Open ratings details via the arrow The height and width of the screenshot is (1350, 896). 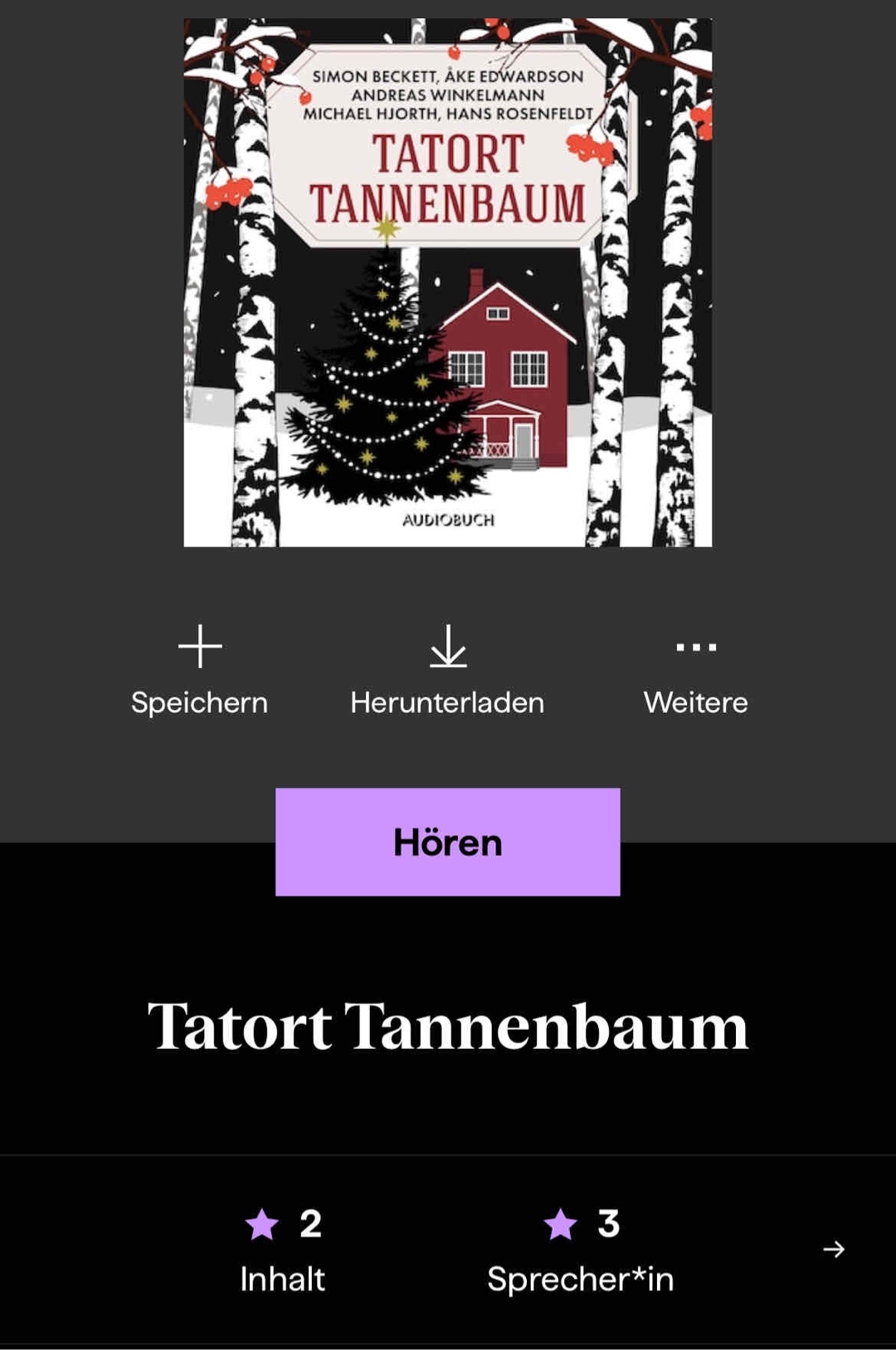(x=833, y=1249)
